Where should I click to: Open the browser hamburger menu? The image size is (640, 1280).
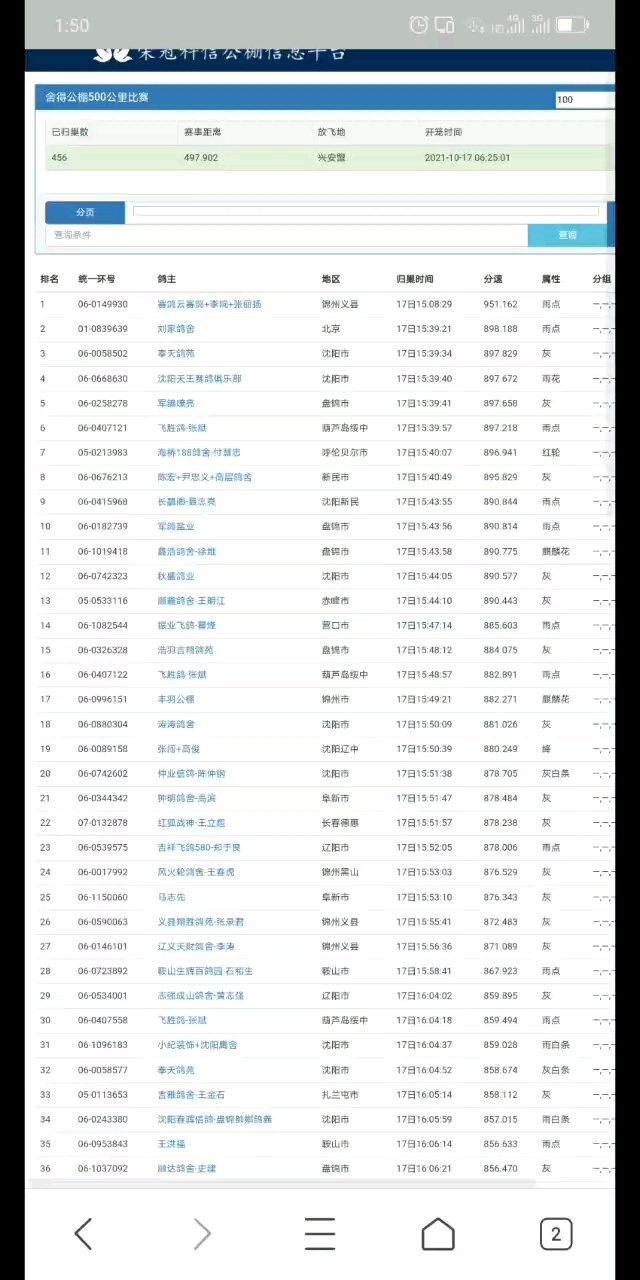[320, 1234]
